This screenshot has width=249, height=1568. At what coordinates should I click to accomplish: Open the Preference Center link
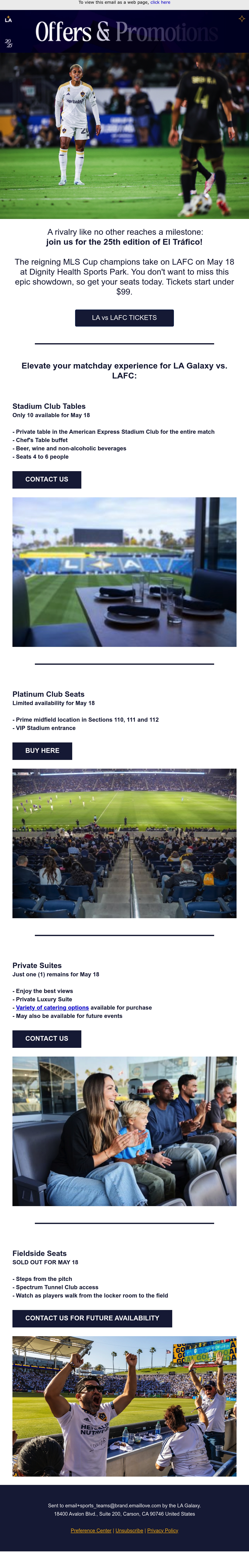click(x=91, y=1530)
